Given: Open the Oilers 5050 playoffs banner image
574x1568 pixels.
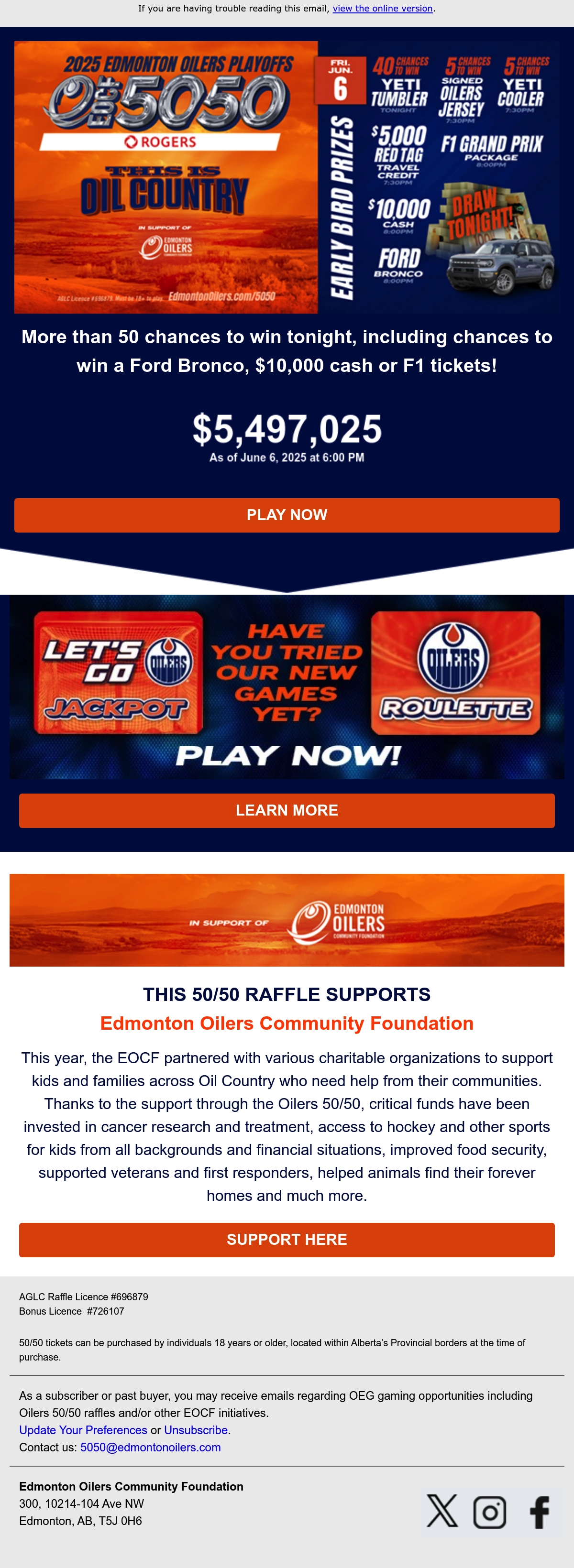Looking at the screenshot, I should 287,177.
